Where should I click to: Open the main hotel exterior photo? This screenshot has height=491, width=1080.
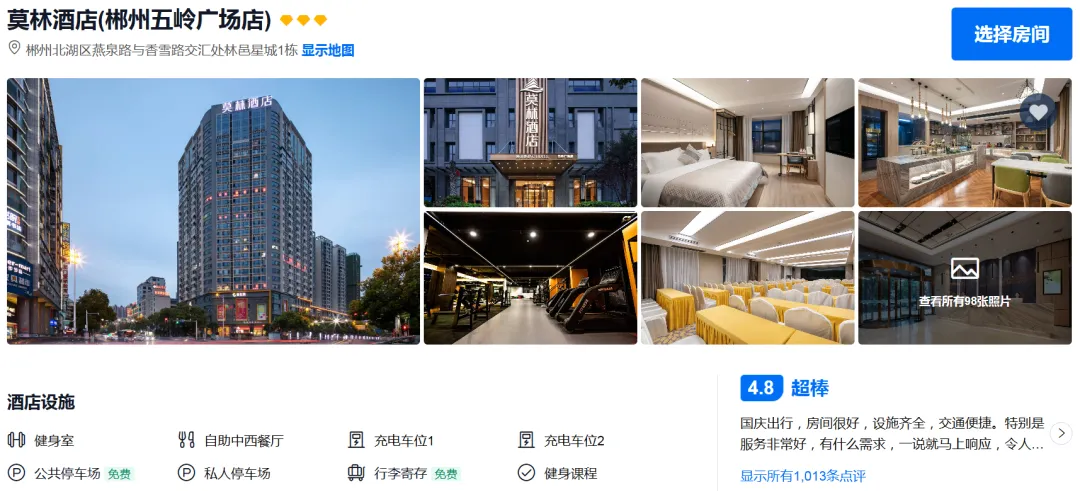point(213,211)
